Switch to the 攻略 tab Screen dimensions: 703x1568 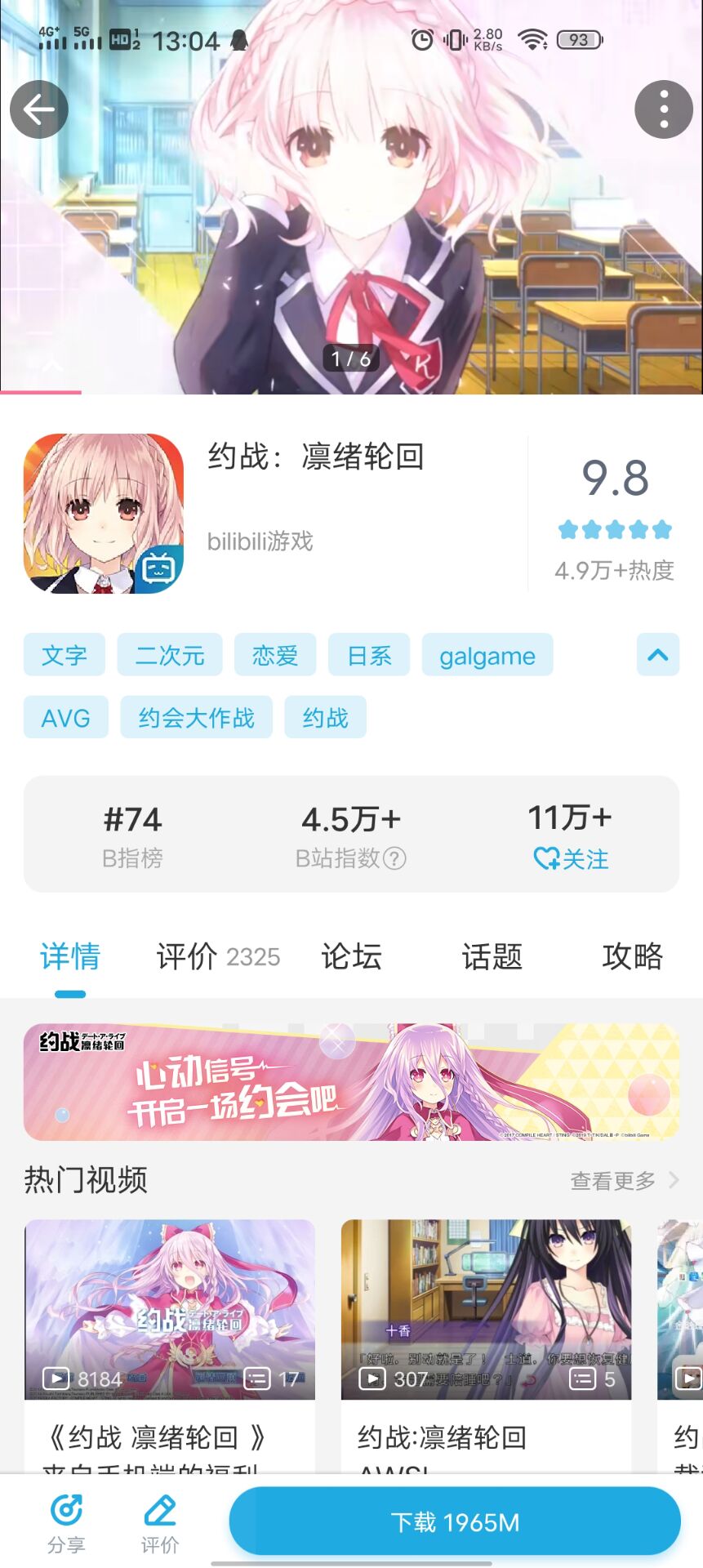click(632, 956)
